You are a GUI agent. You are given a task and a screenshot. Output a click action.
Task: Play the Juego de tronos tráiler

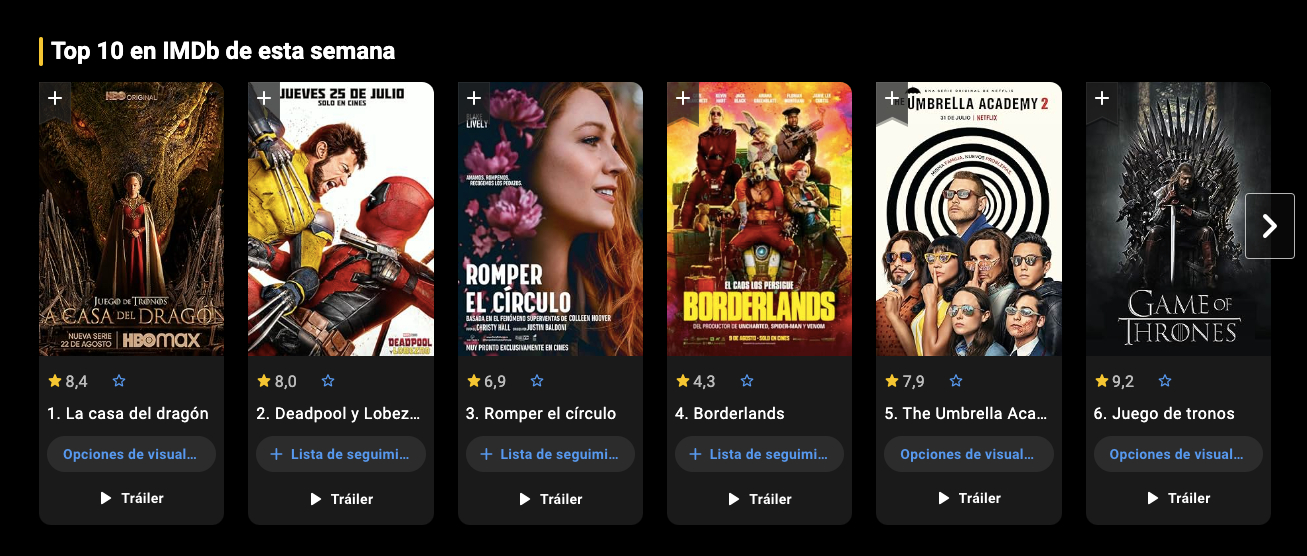click(x=1178, y=498)
